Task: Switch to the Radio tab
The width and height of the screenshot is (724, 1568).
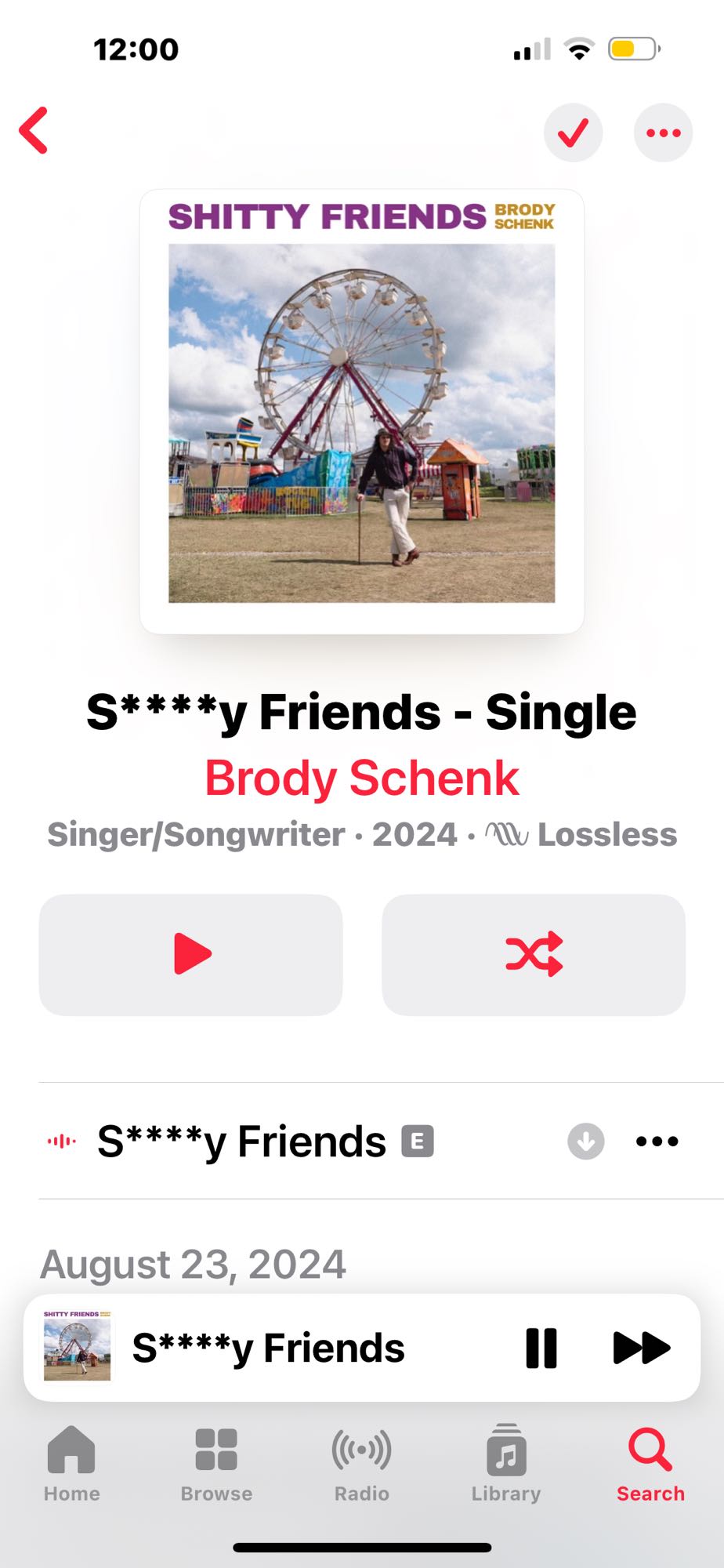Action: tap(361, 1463)
